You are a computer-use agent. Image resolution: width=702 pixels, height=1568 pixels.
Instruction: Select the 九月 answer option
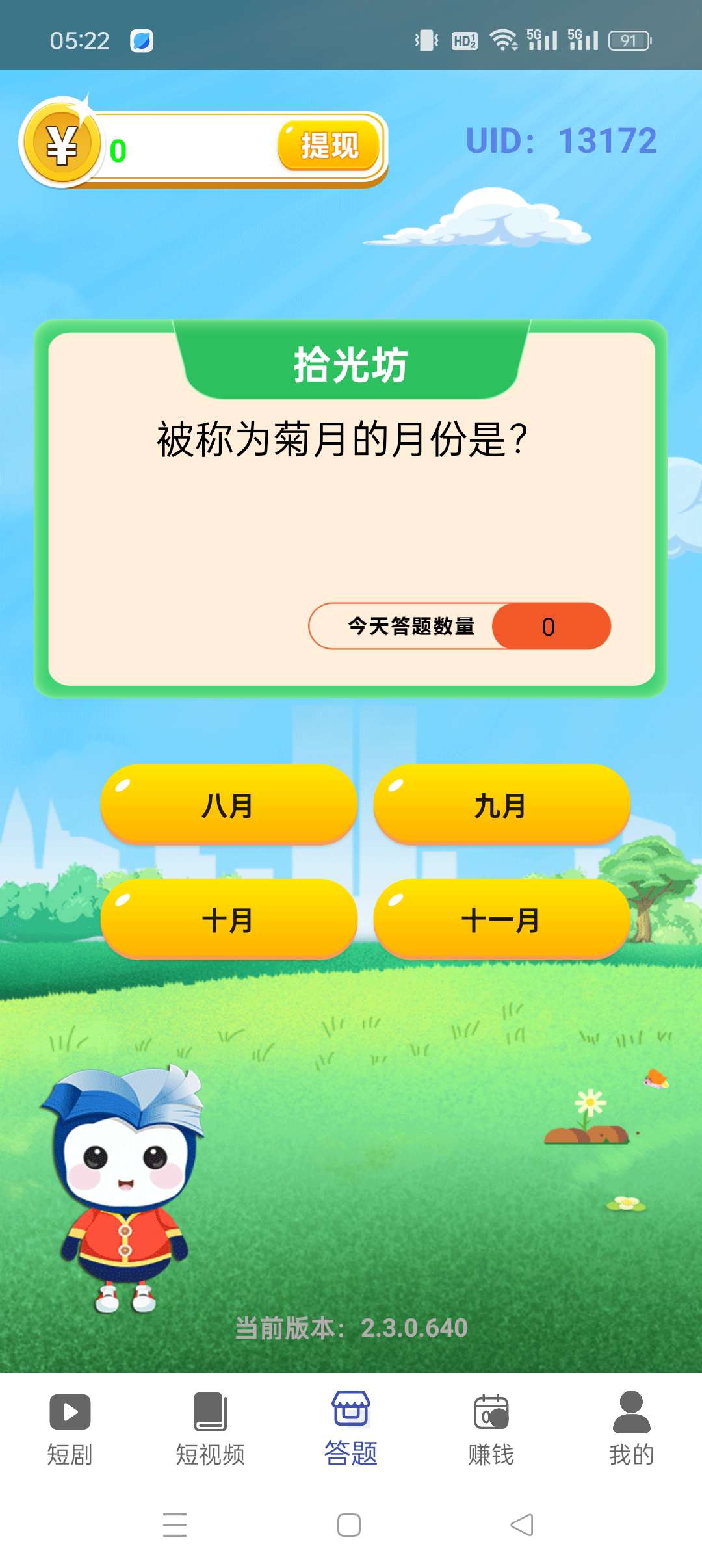tap(502, 805)
